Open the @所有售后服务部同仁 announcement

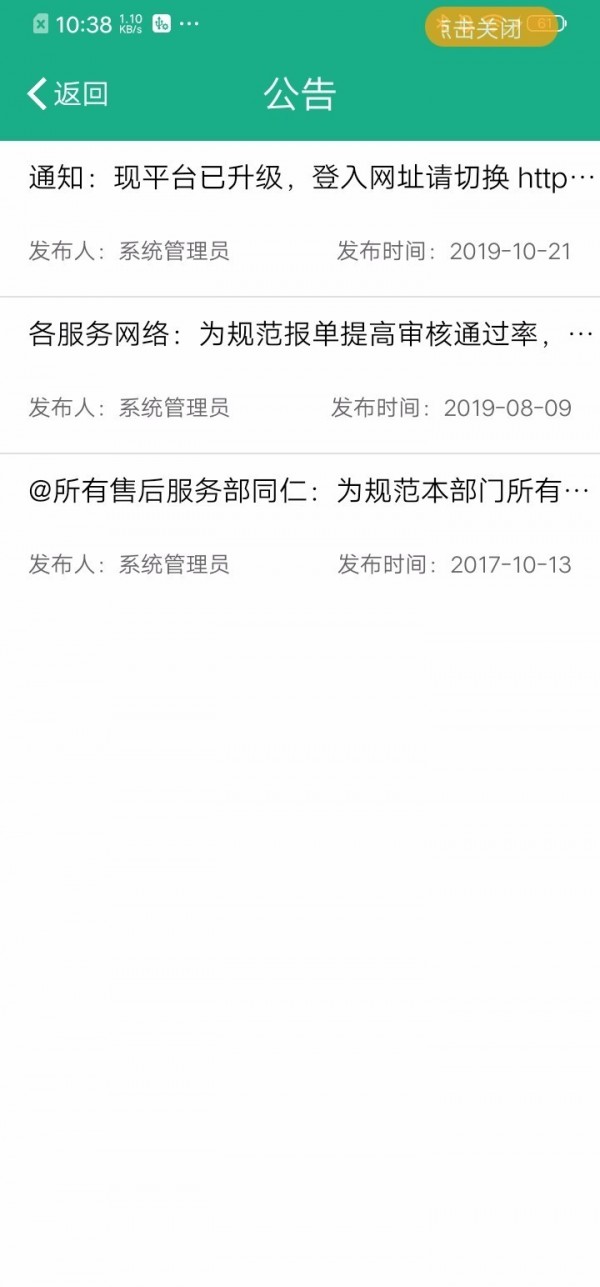(300, 528)
